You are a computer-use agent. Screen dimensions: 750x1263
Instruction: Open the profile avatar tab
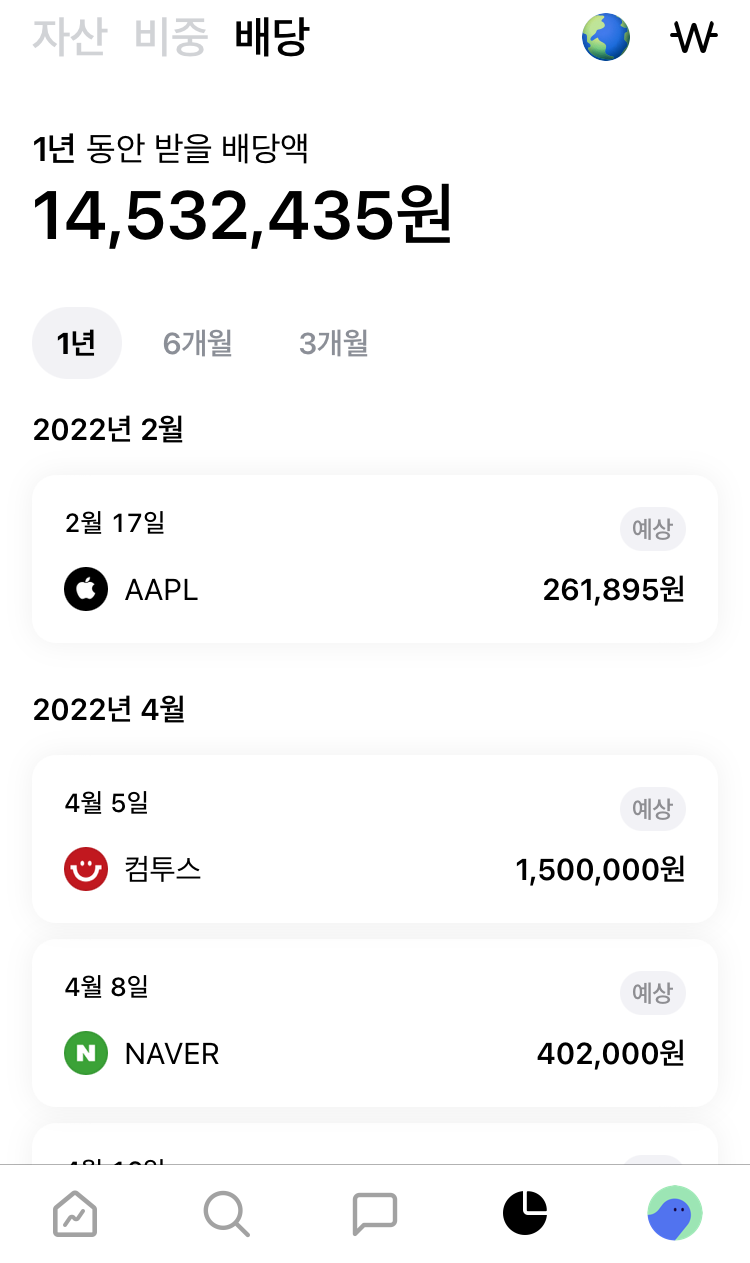[x=675, y=1213]
